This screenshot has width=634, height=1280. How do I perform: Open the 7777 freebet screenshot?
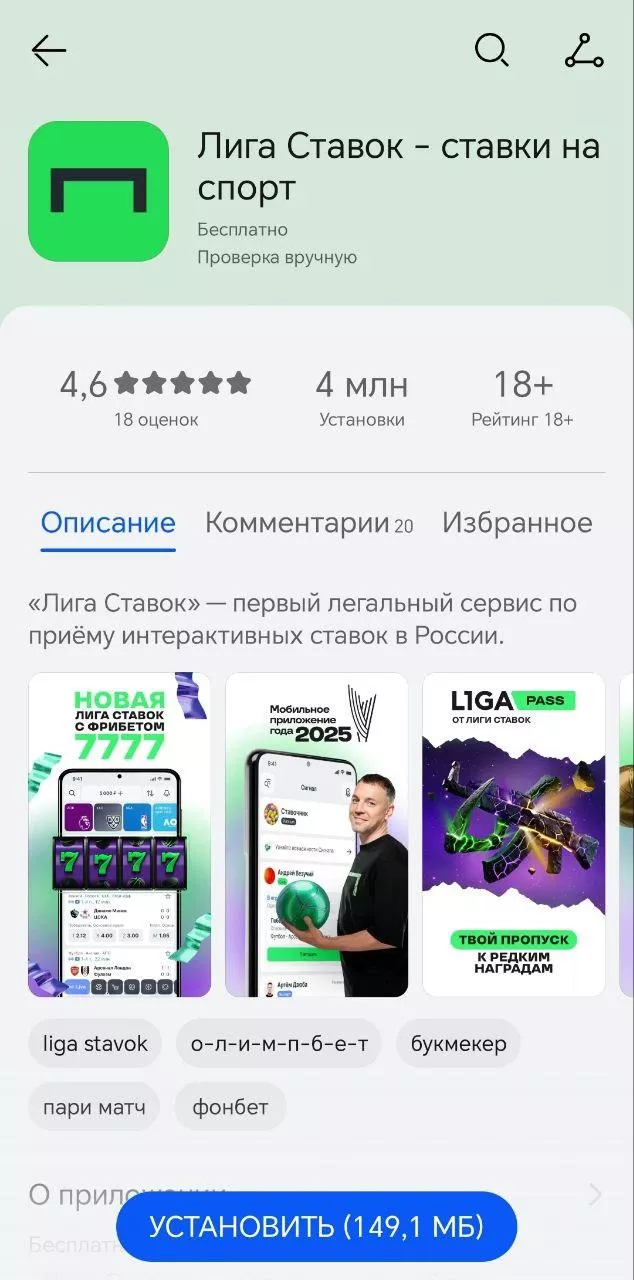click(119, 834)
